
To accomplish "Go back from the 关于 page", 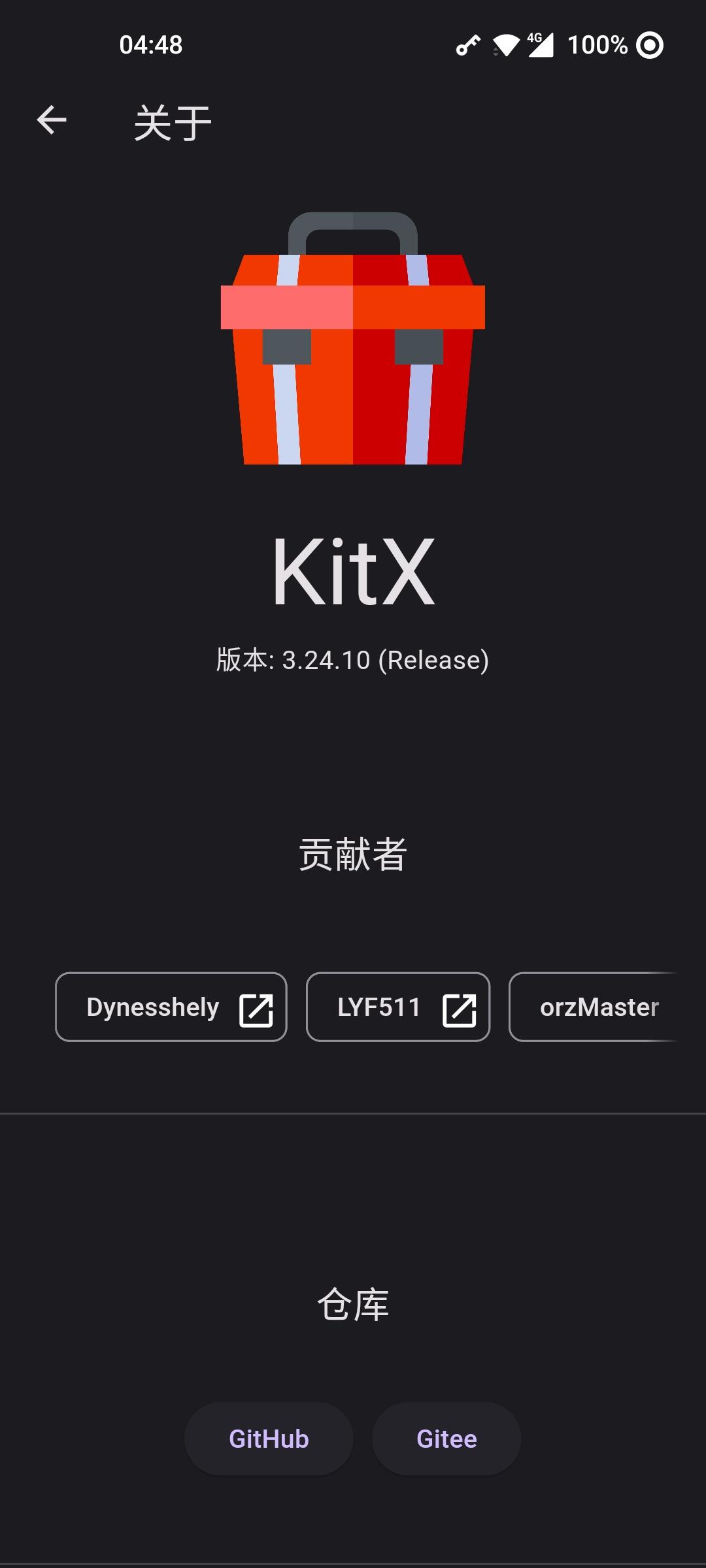I will (52, 120).
